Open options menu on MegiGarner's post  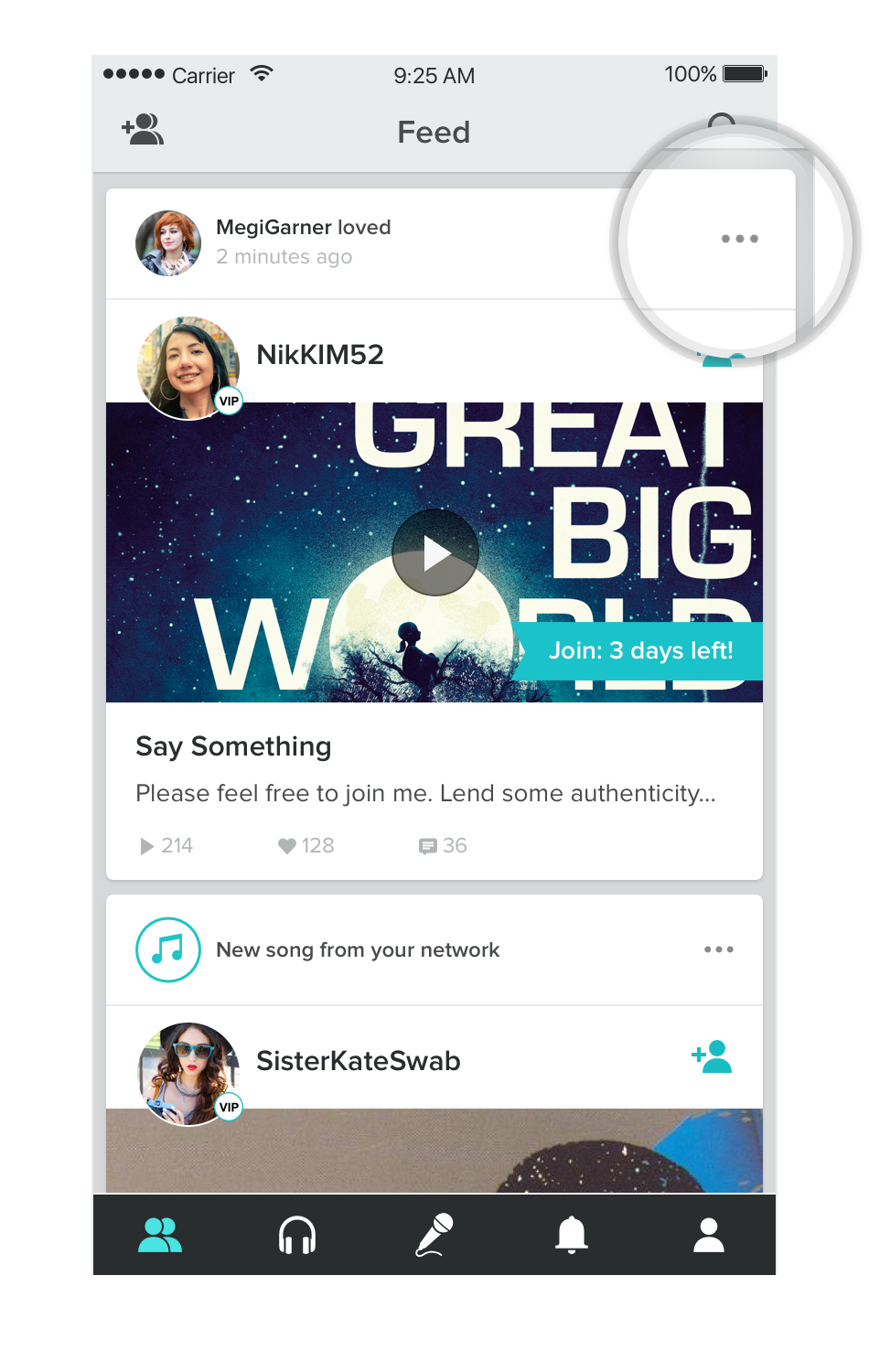click(x=739, y=238)
